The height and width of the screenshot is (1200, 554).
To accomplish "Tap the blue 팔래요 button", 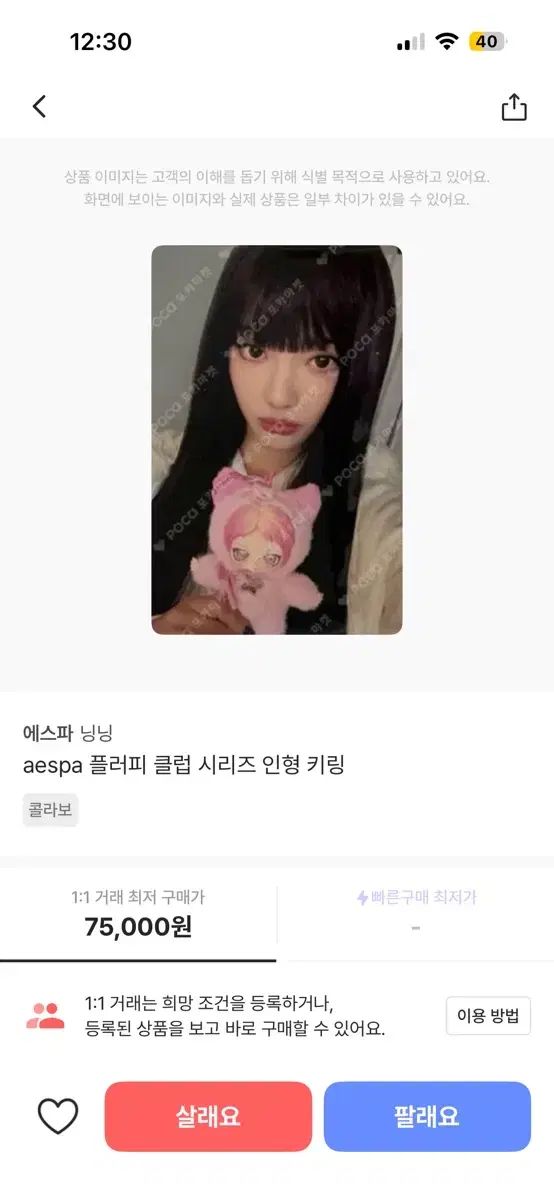I will [427, 1116].
